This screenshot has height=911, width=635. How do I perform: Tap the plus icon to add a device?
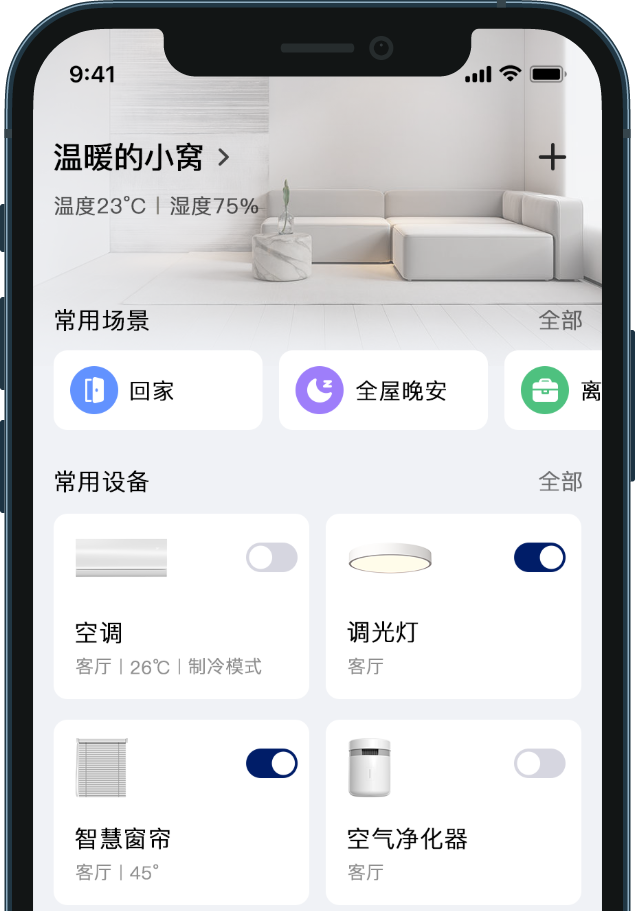pos(552,157)
